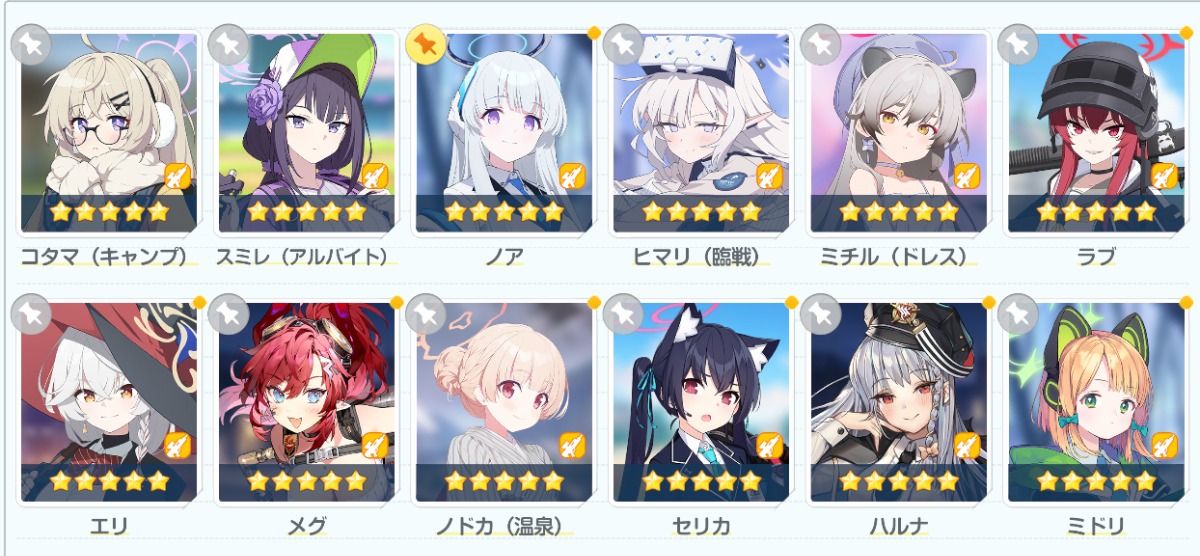The width and height of the screenshot is (1200, 556).
Task: Pin メグ with the pin icon
Action: click(228, 314)
